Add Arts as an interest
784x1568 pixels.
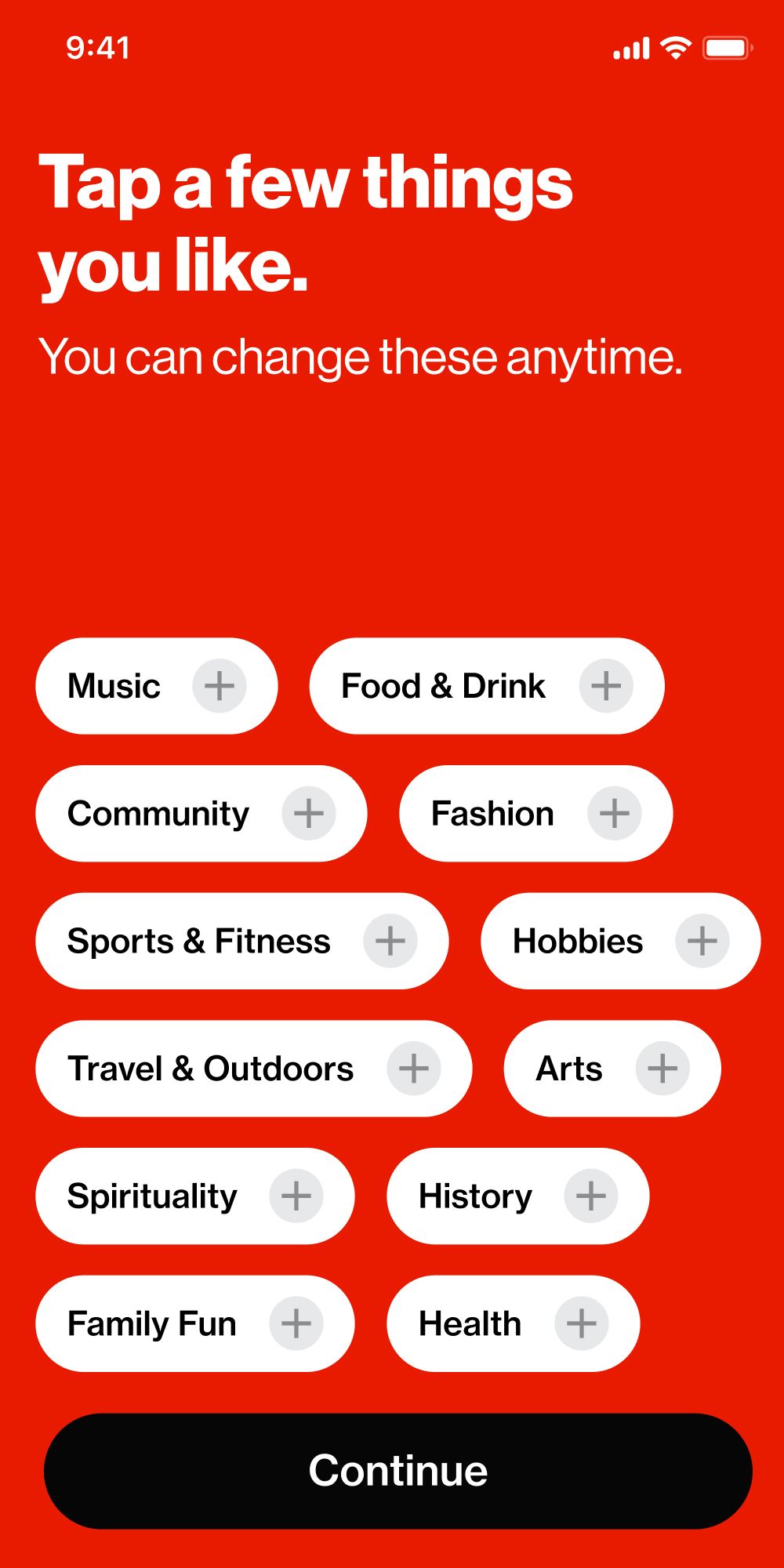(x=612, y=1069)
